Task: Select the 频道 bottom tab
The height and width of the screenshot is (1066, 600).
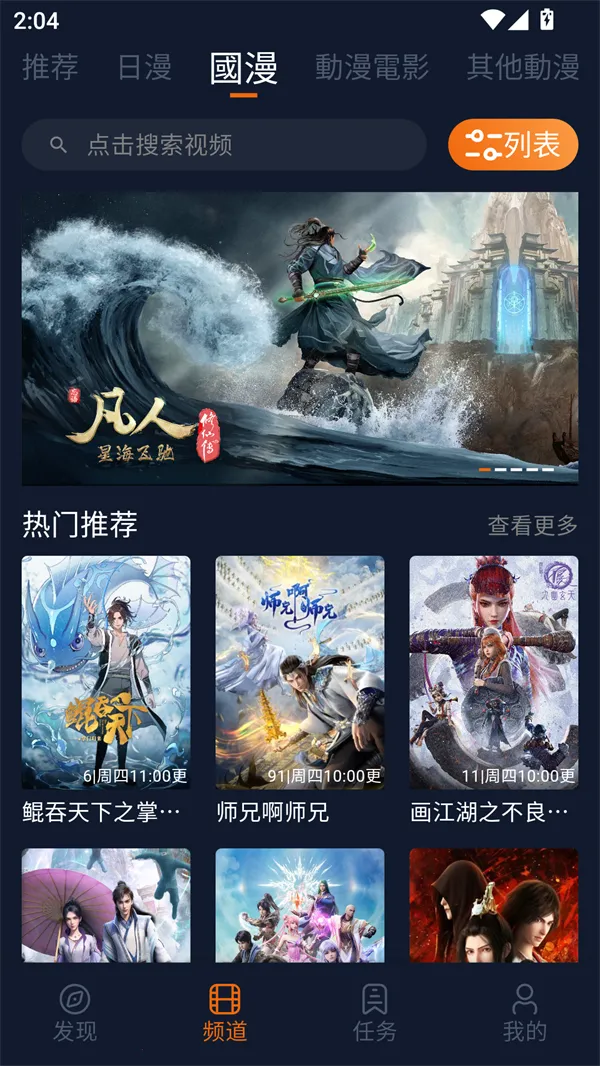Action: 225,1012
